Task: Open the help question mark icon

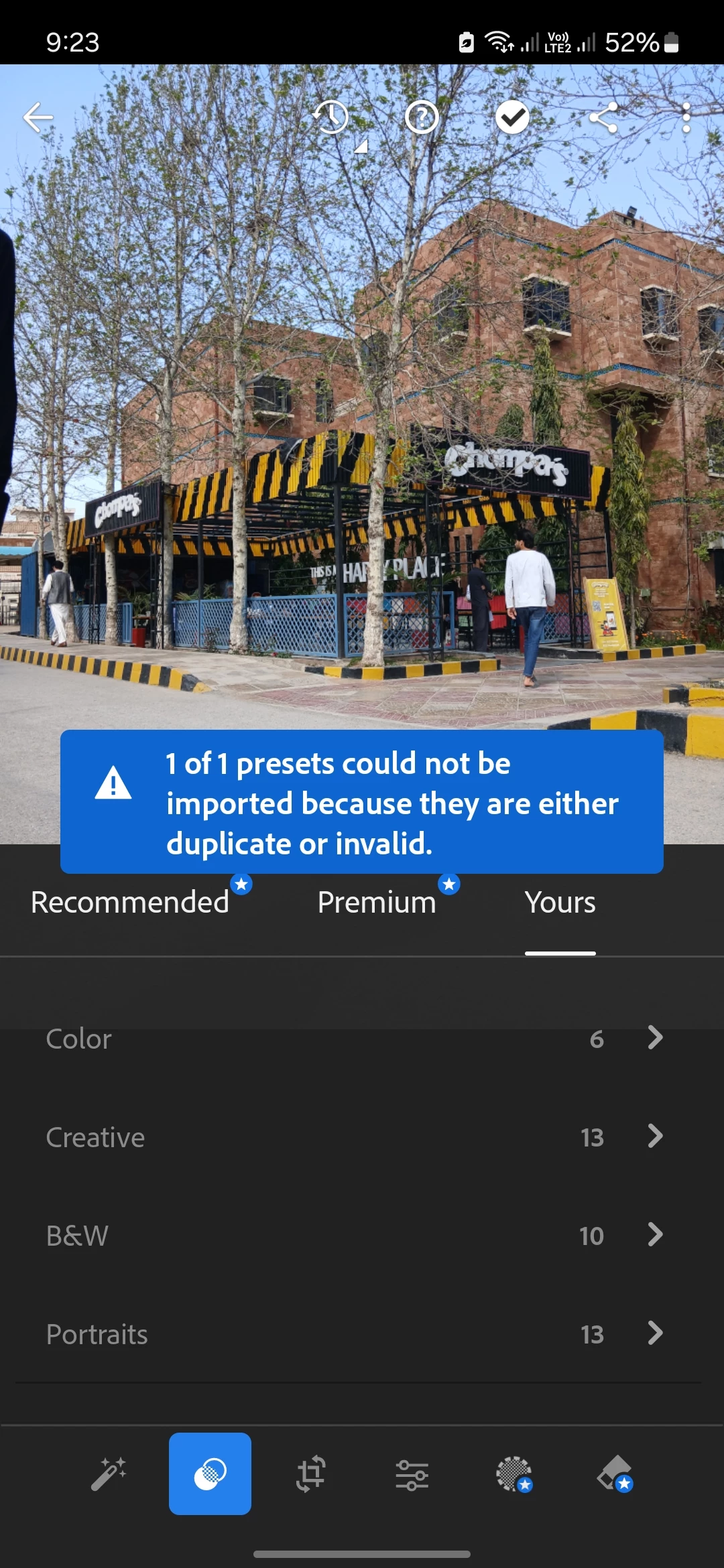Action: tap(422, 118)
